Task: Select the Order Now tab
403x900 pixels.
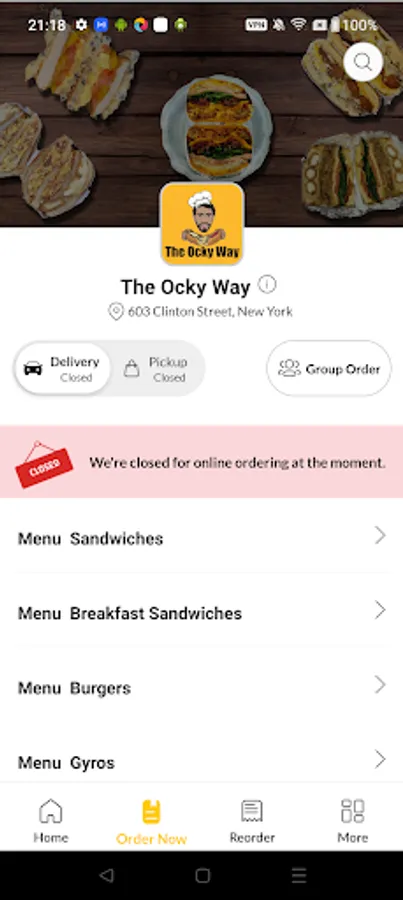Action: click(x=151, y=822)
